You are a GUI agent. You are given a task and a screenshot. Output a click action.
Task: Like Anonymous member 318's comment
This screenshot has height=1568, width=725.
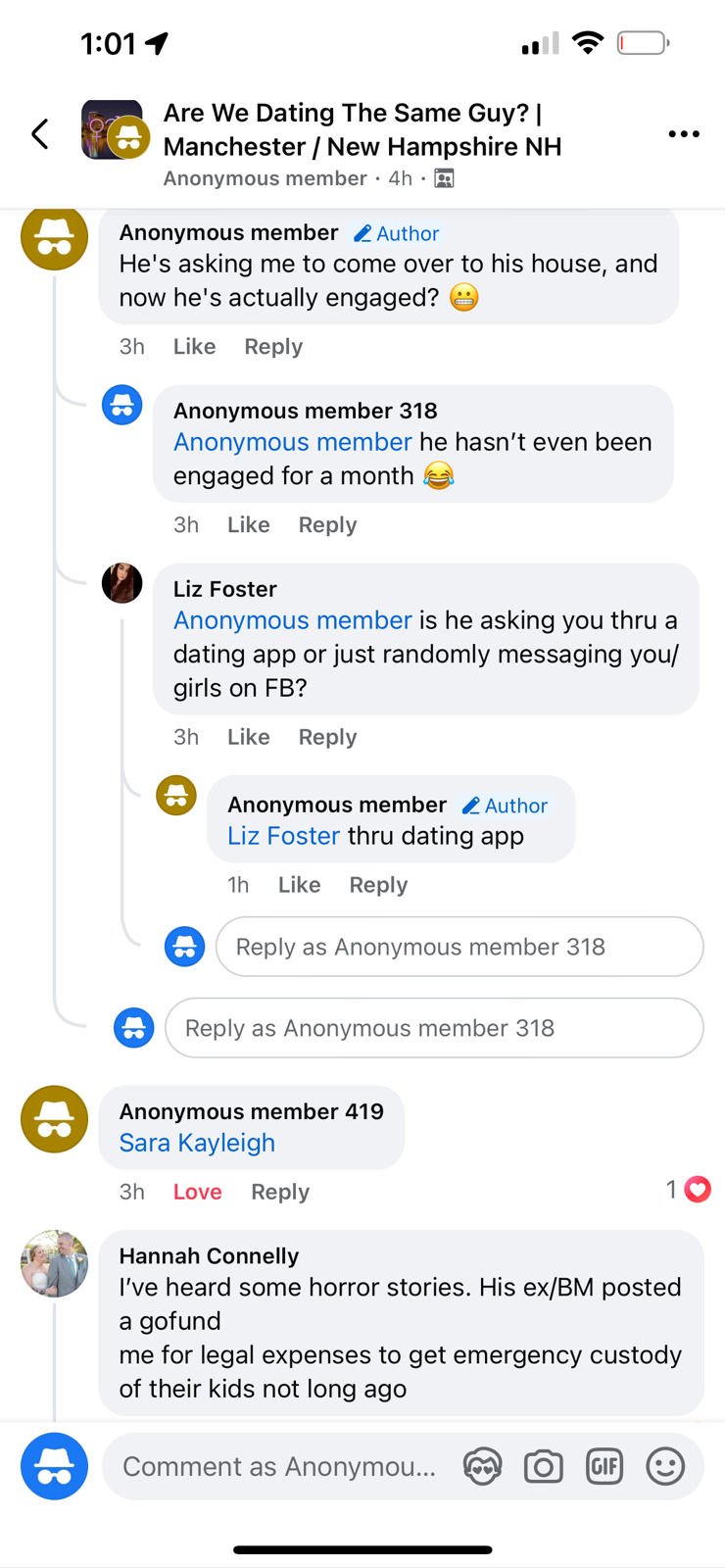(248, 525)
